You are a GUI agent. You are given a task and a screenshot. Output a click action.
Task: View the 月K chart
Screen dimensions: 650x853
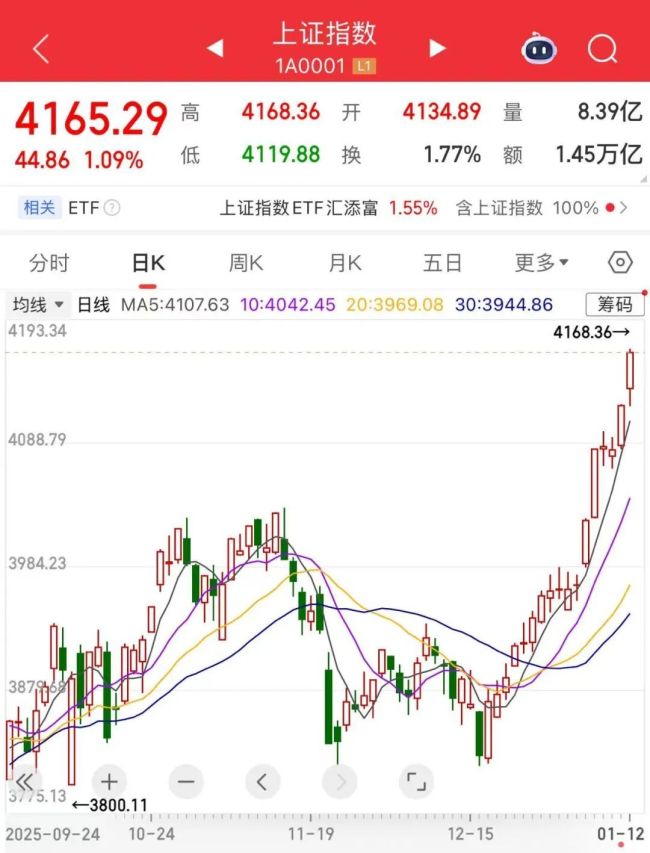click(x=344, y=263)
